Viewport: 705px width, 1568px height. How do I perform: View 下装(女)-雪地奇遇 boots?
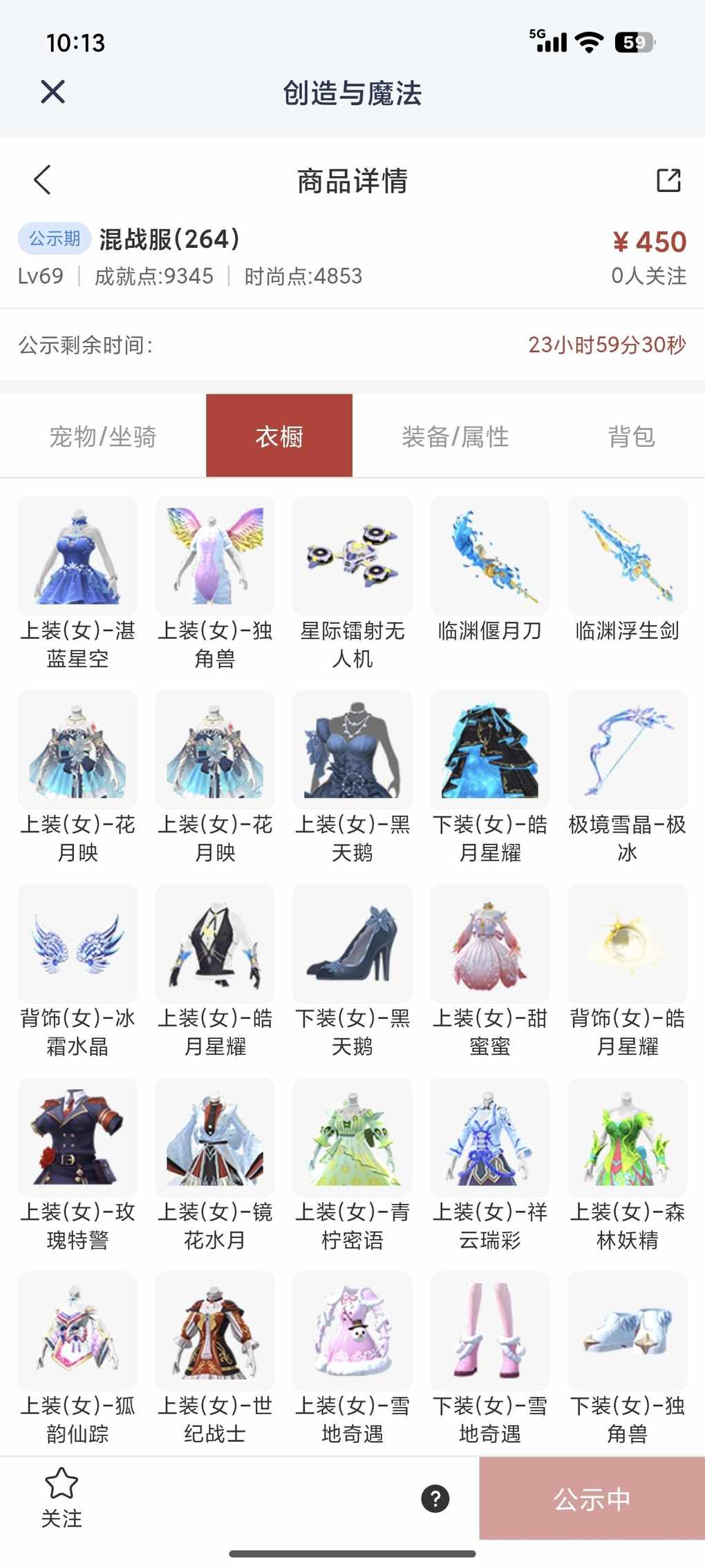tap(490, 1330)
